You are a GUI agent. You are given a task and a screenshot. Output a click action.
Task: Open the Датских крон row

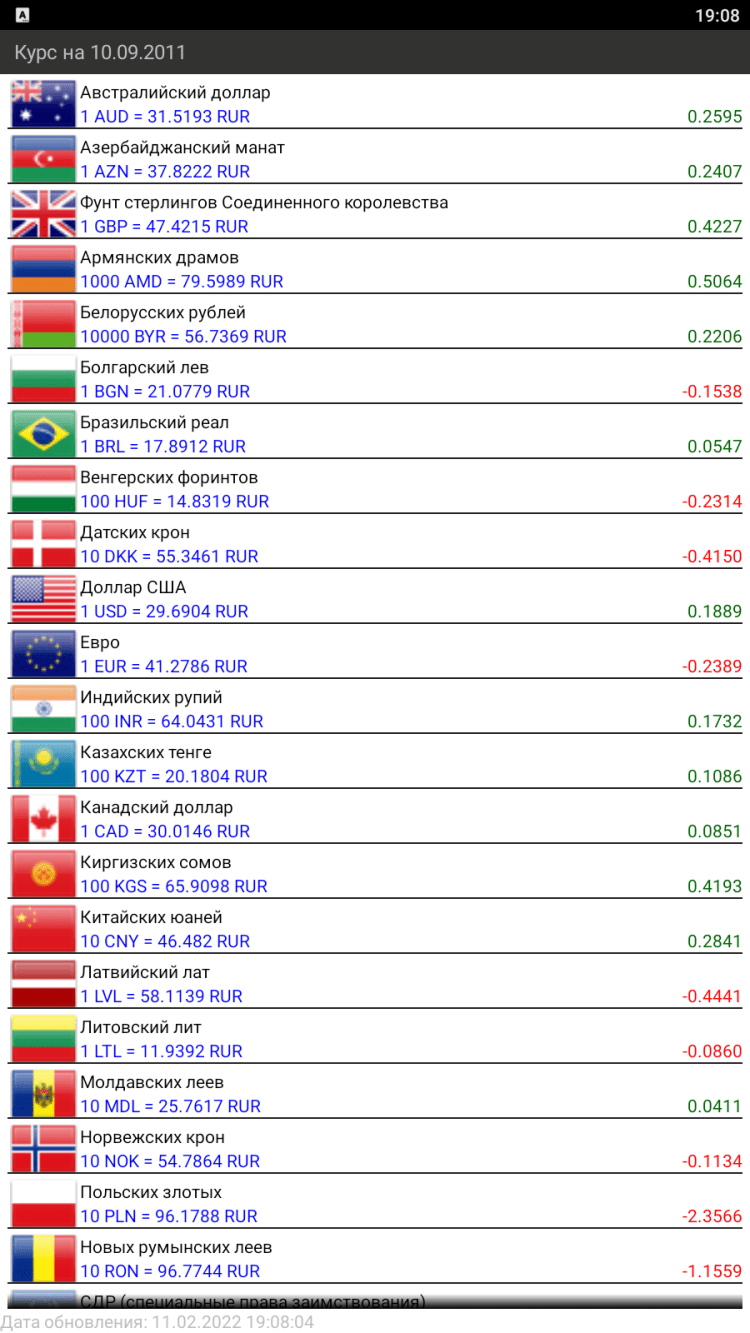tap(375, 544)
